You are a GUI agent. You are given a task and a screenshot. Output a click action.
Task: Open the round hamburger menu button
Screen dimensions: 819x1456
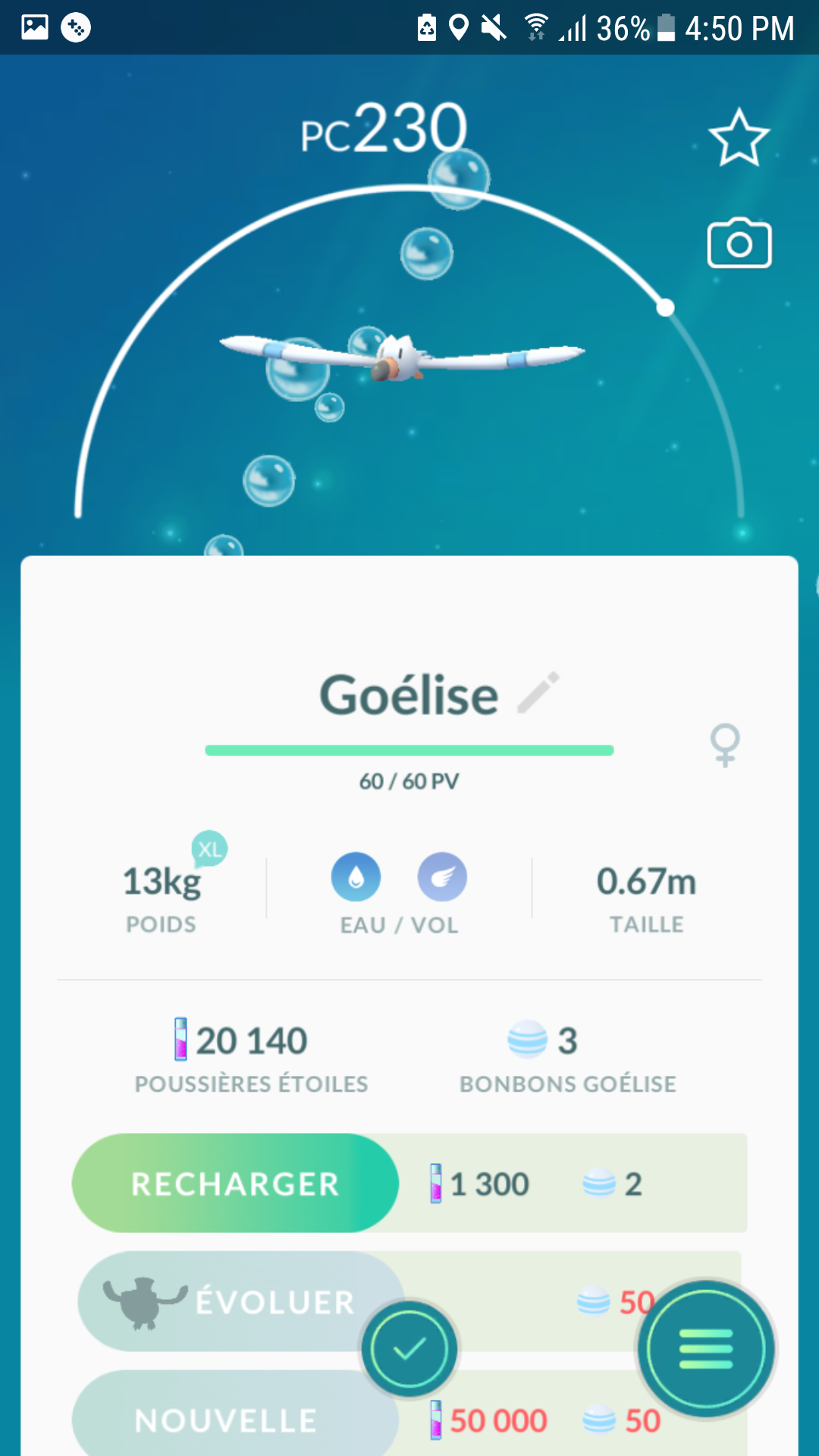706,1349
